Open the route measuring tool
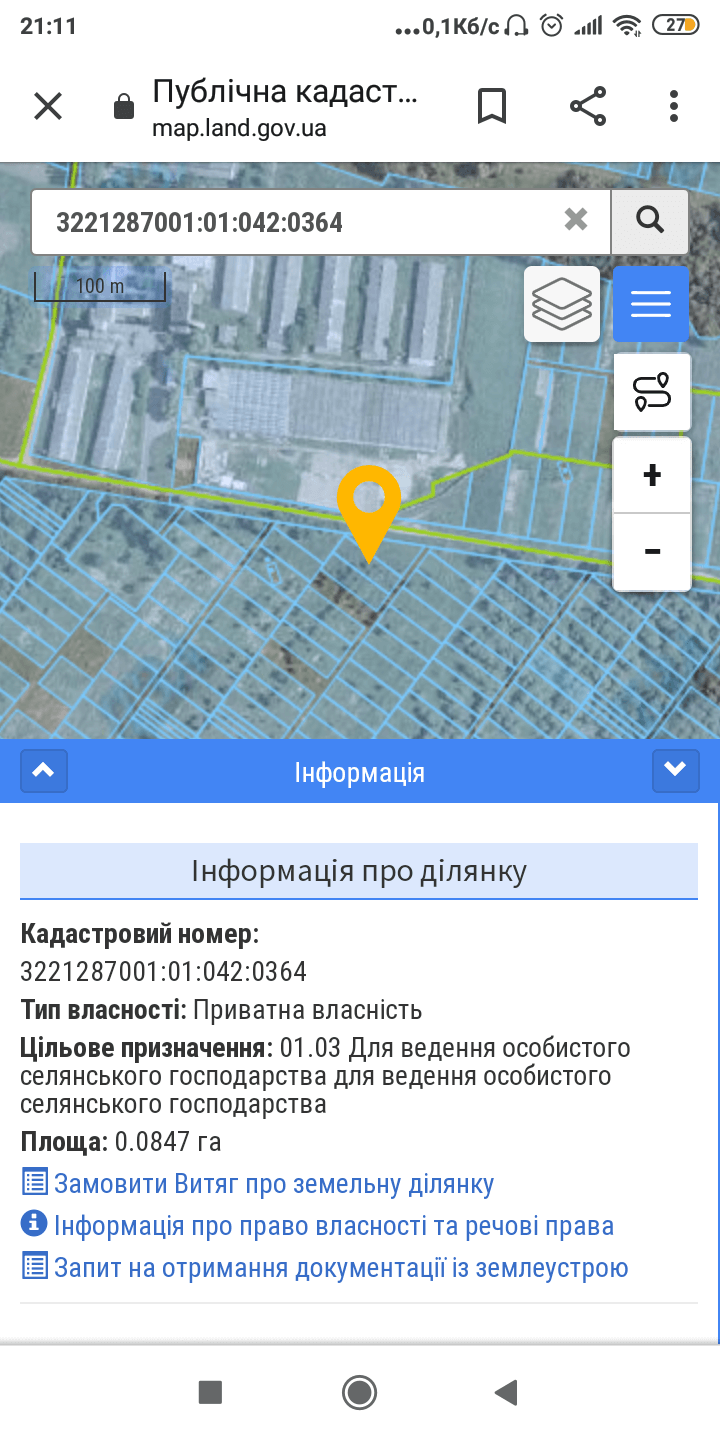 pos(652,391)
